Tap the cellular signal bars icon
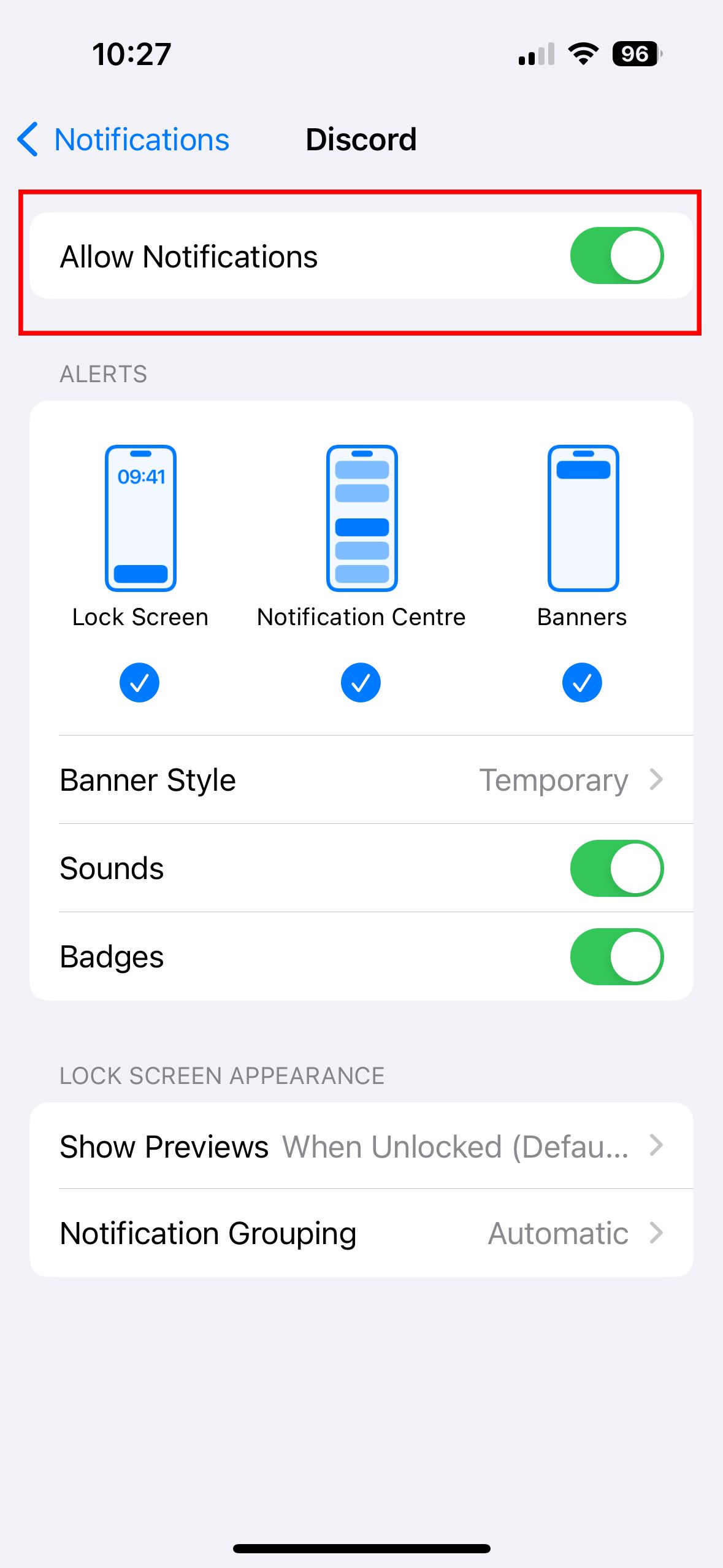 [x=536, y=54]
